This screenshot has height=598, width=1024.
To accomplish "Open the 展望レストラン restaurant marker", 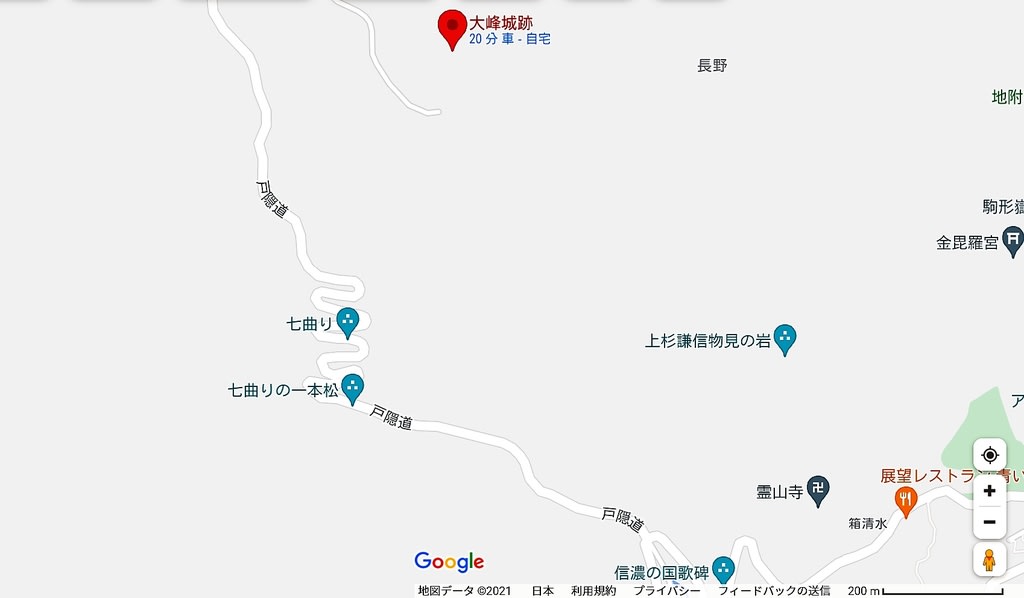I will 906,499.
